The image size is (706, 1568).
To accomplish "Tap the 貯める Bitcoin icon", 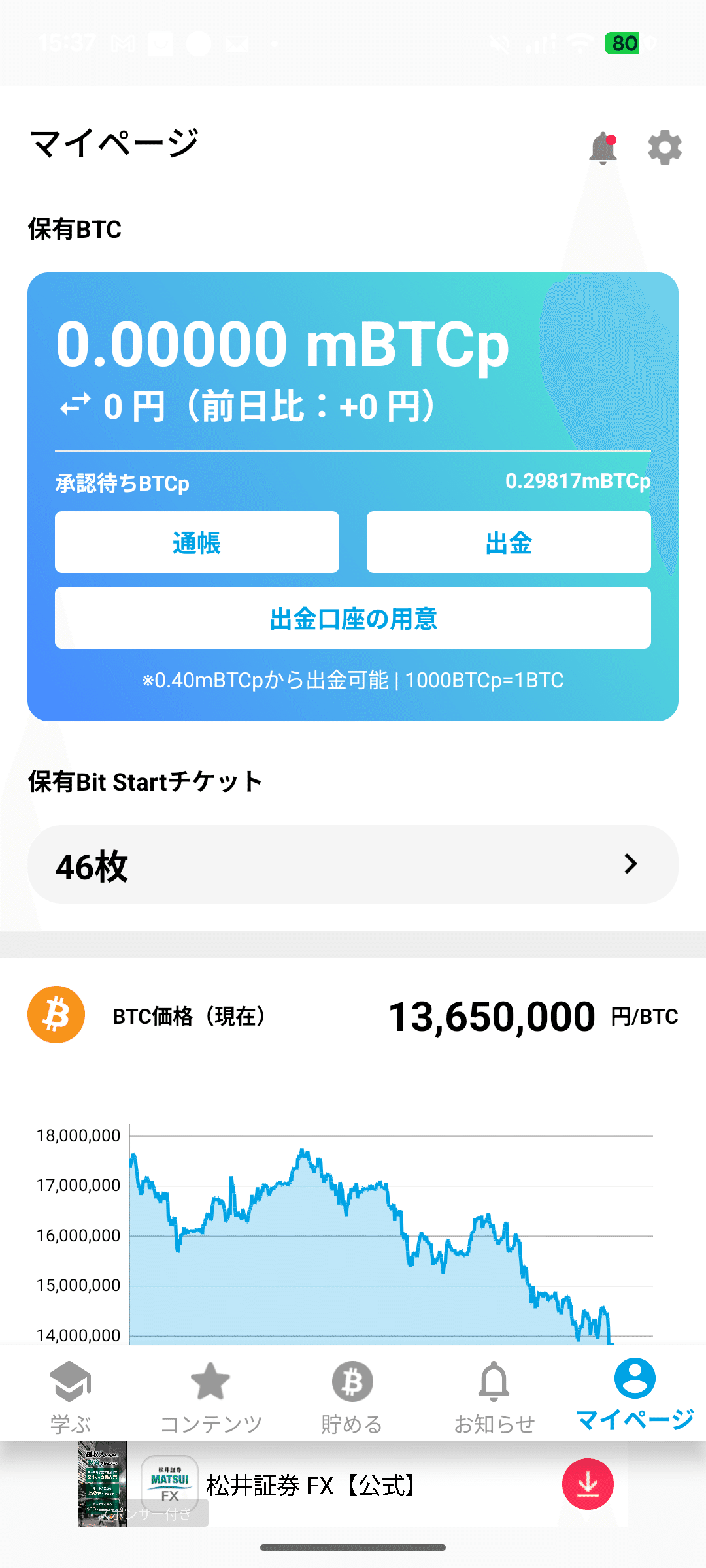I will pos(352,1380).
